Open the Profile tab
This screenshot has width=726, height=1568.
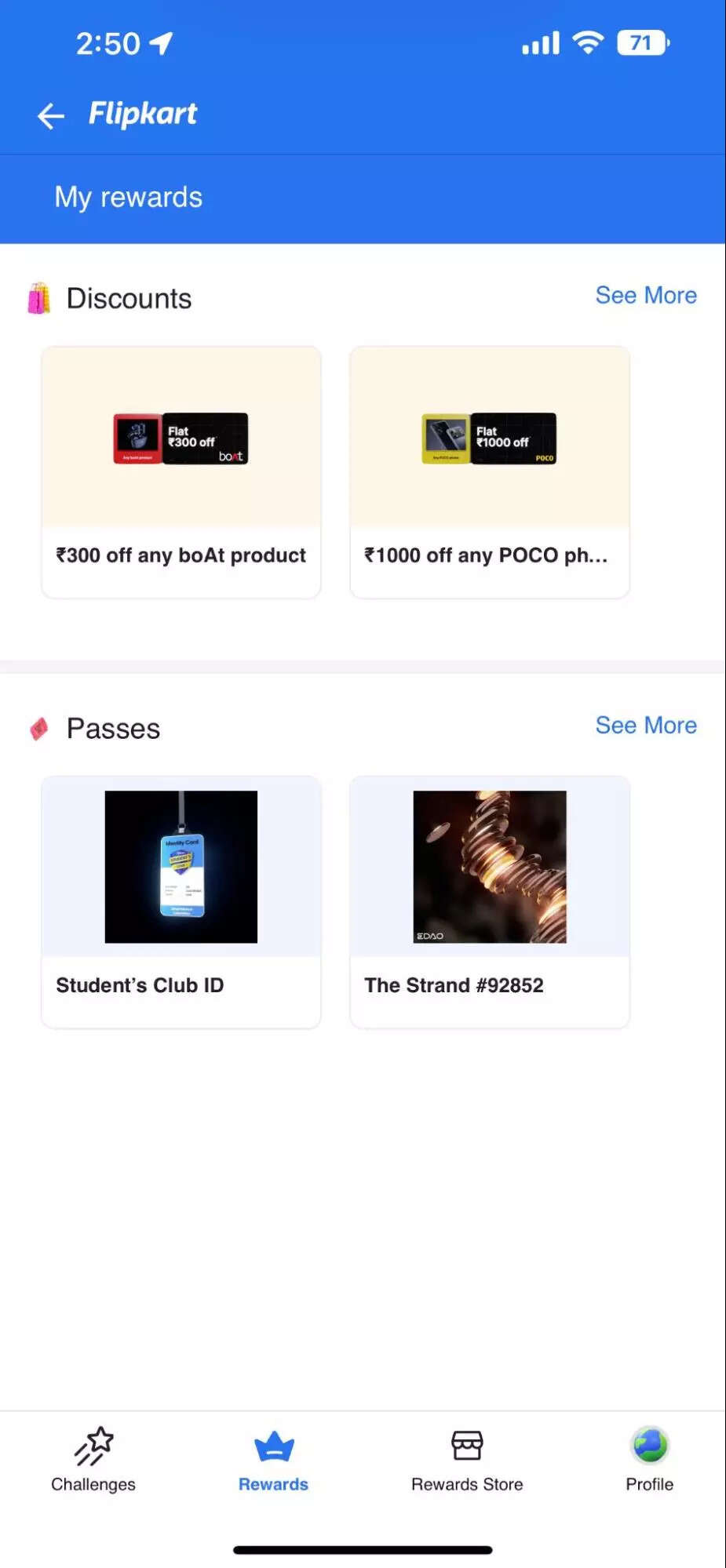point(649,1461)
